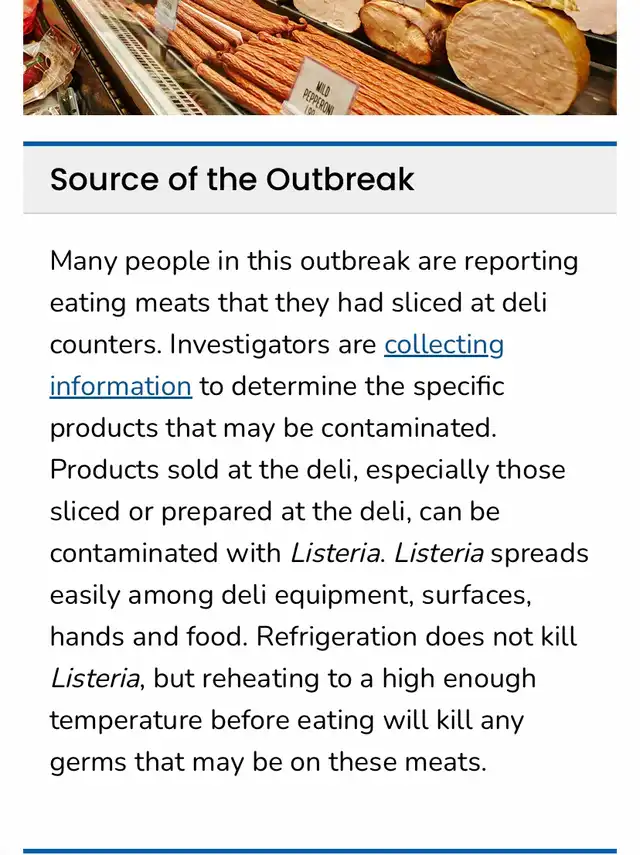Viewport: 640px width, 855px height.
Task: Open the 'collecting information' link
Action: [x=443, y=345]
